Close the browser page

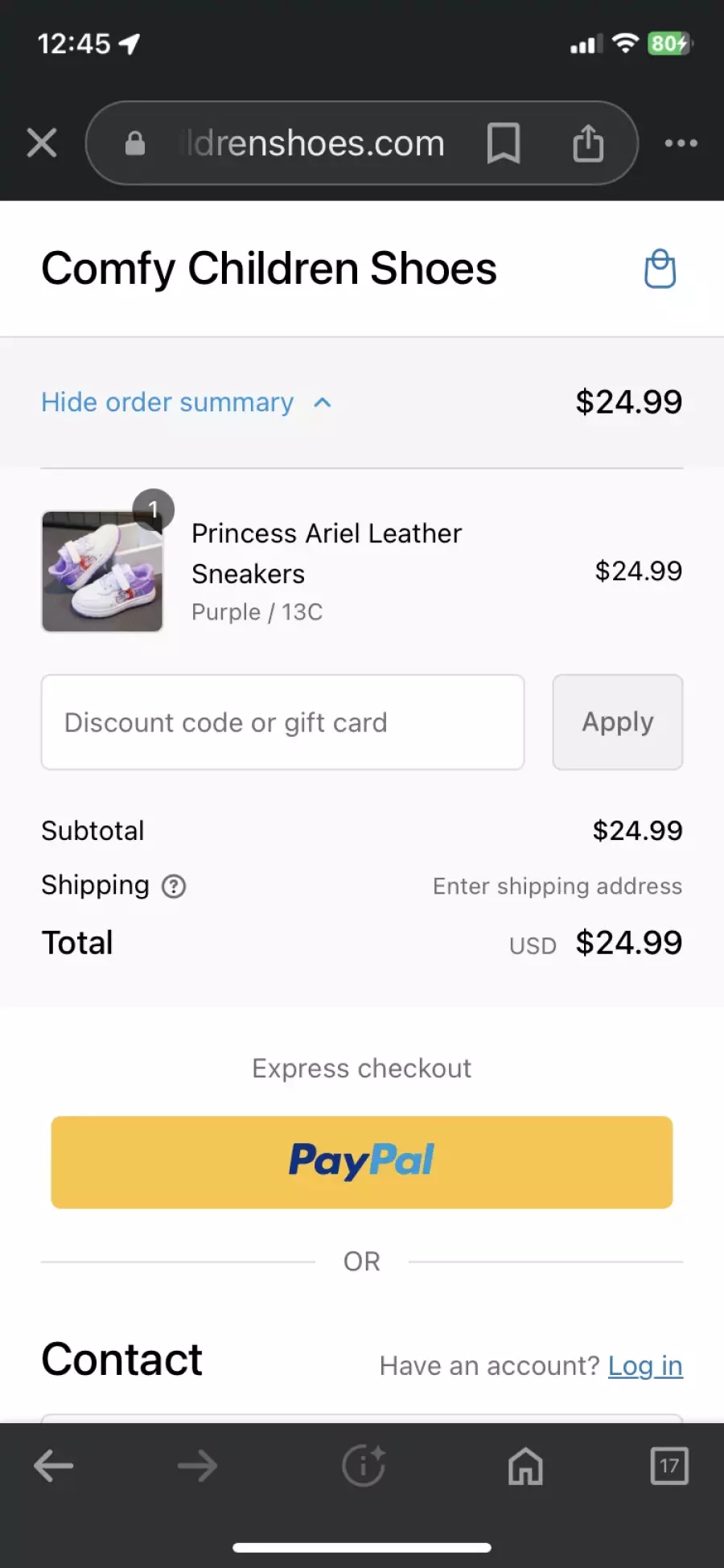tap(42, 143)
